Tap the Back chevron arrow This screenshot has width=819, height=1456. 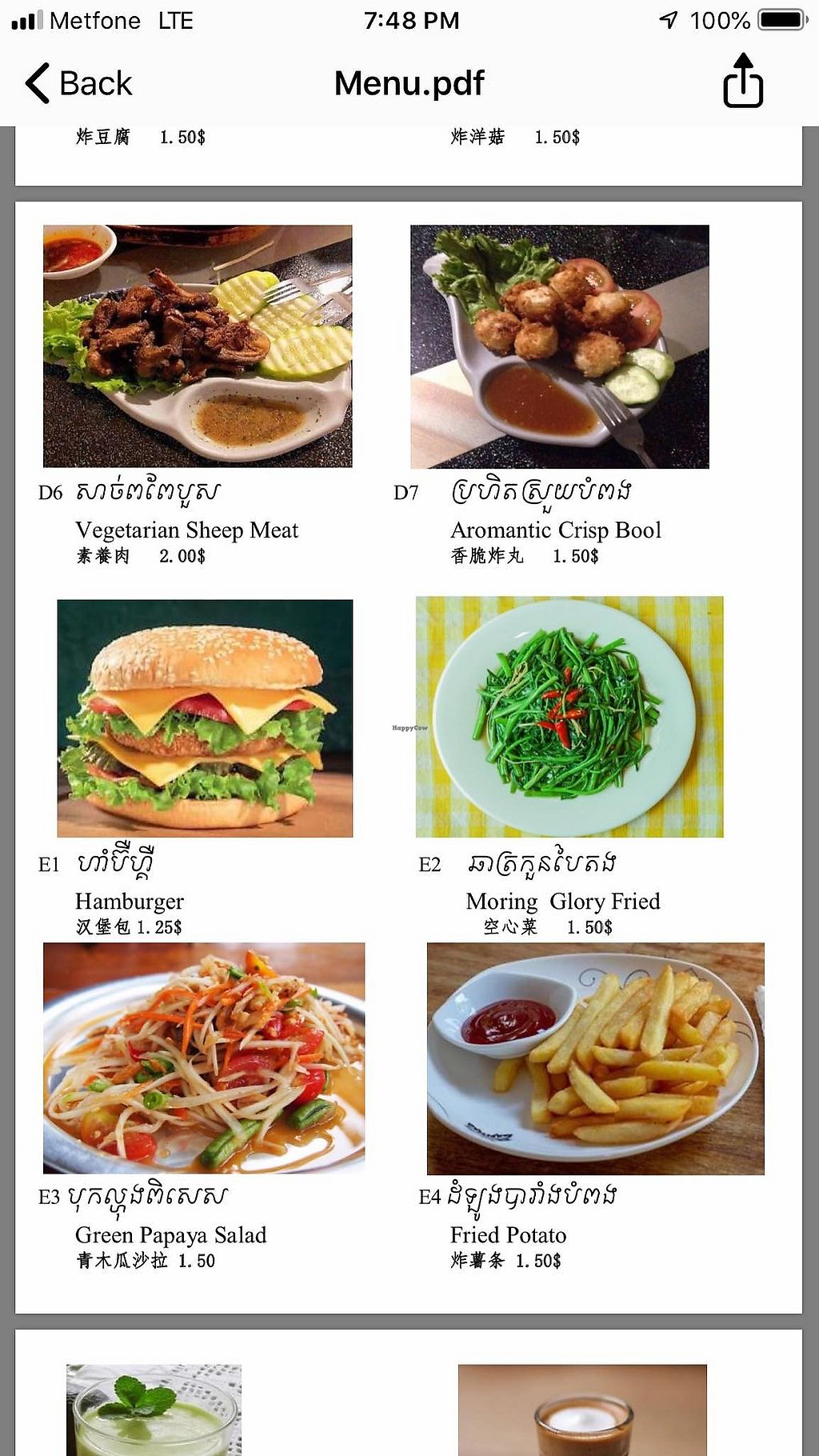coord(35,82)
